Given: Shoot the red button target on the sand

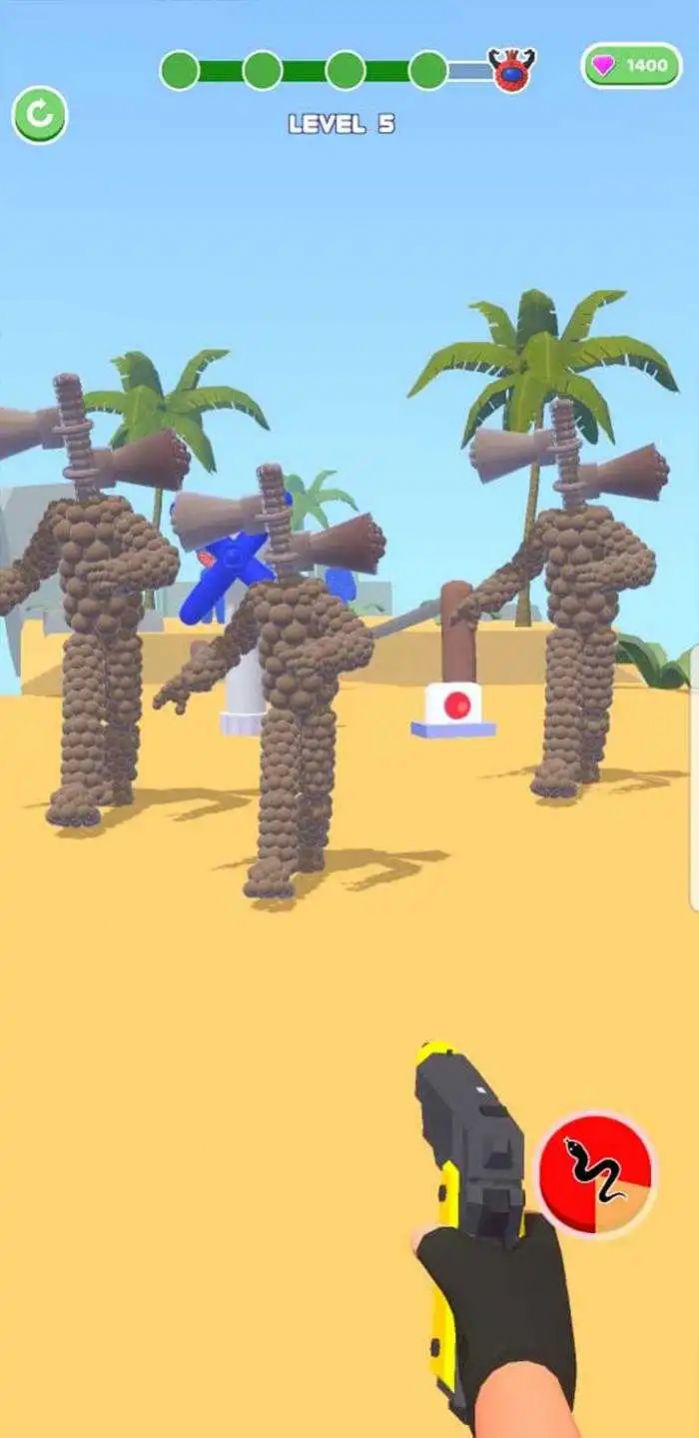Looking at the screenshot, I should pyautogui.click(x=457, y=705).
